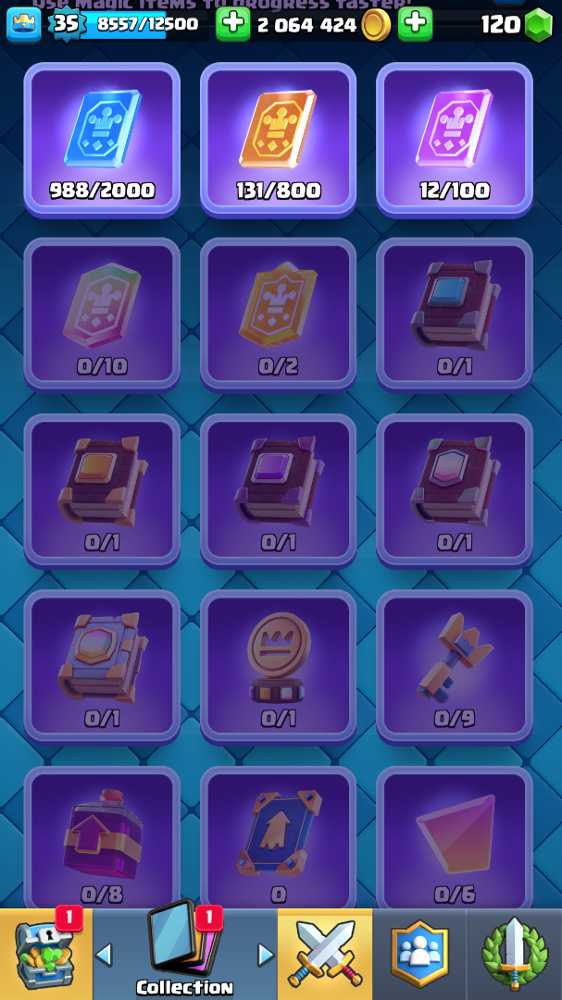Add more gold with the plus button
562x1000 pixels.
click(x=415, y=24)
